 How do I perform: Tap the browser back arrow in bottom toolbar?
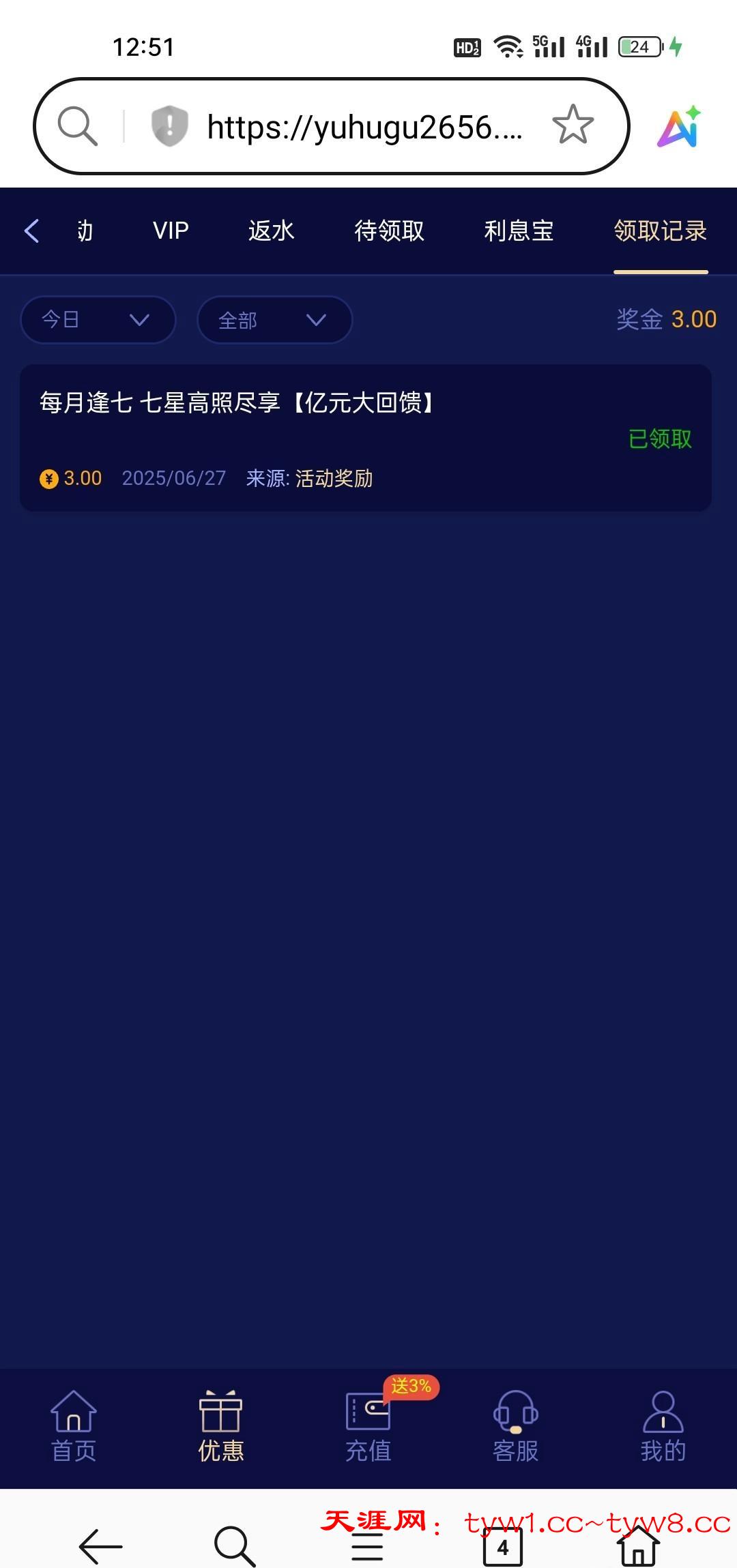[x=100, y=1546]
